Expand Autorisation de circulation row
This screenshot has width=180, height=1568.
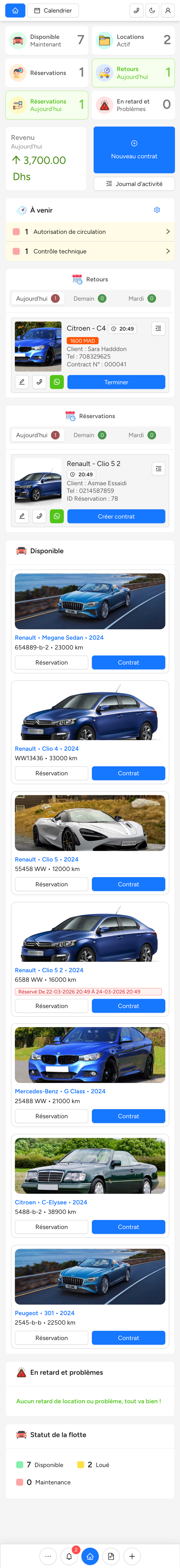tap(90, 232)
